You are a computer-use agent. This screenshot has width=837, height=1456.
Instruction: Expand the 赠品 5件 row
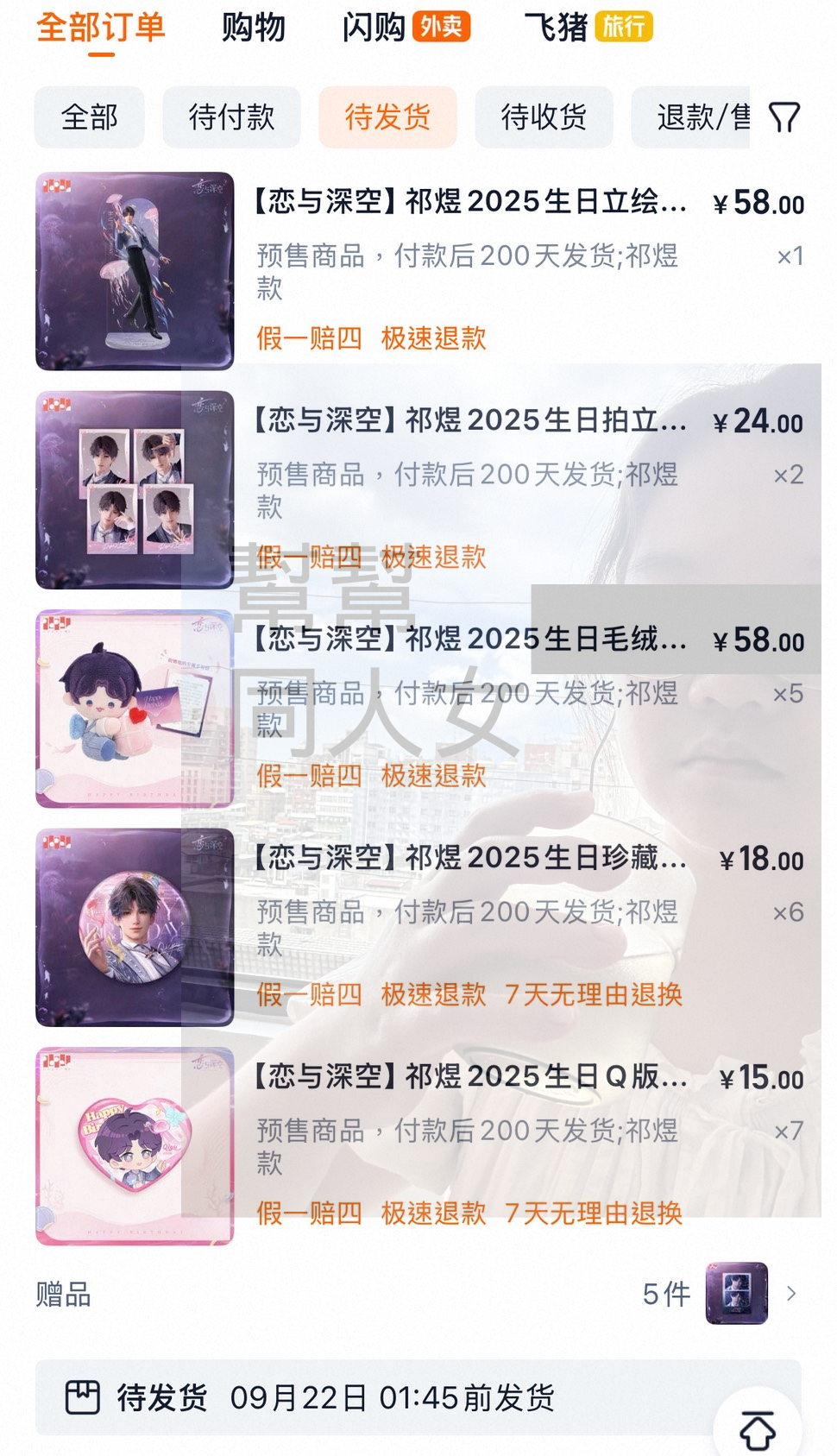coord(418,1294)
